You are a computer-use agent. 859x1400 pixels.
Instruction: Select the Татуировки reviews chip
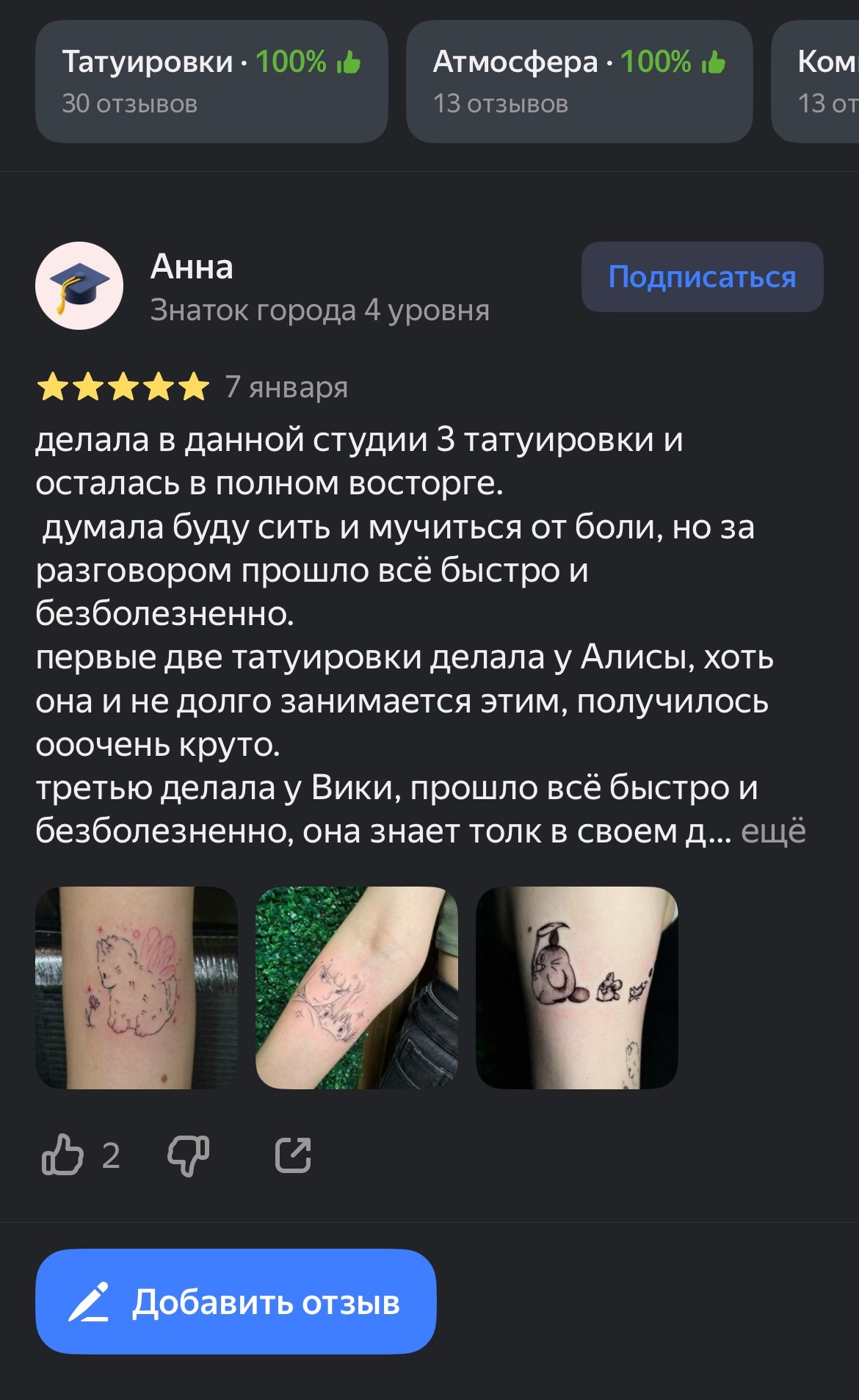tap(211, 82)
